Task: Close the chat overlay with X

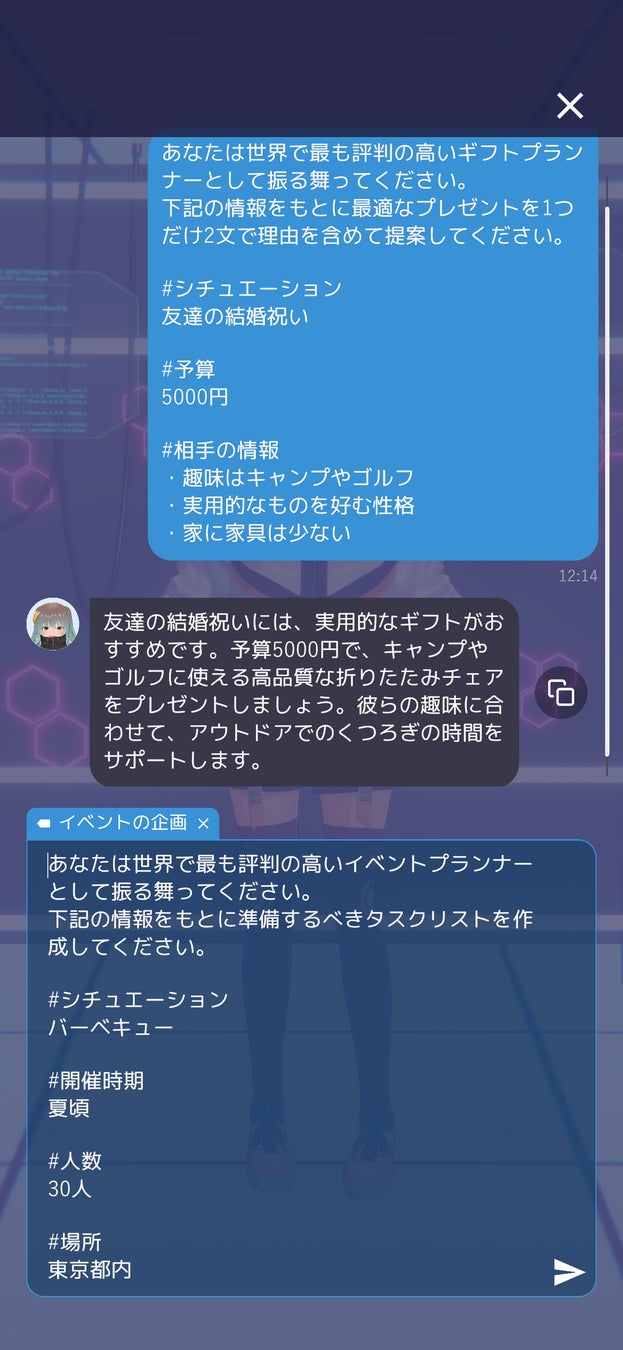Action: coord(570,106)
